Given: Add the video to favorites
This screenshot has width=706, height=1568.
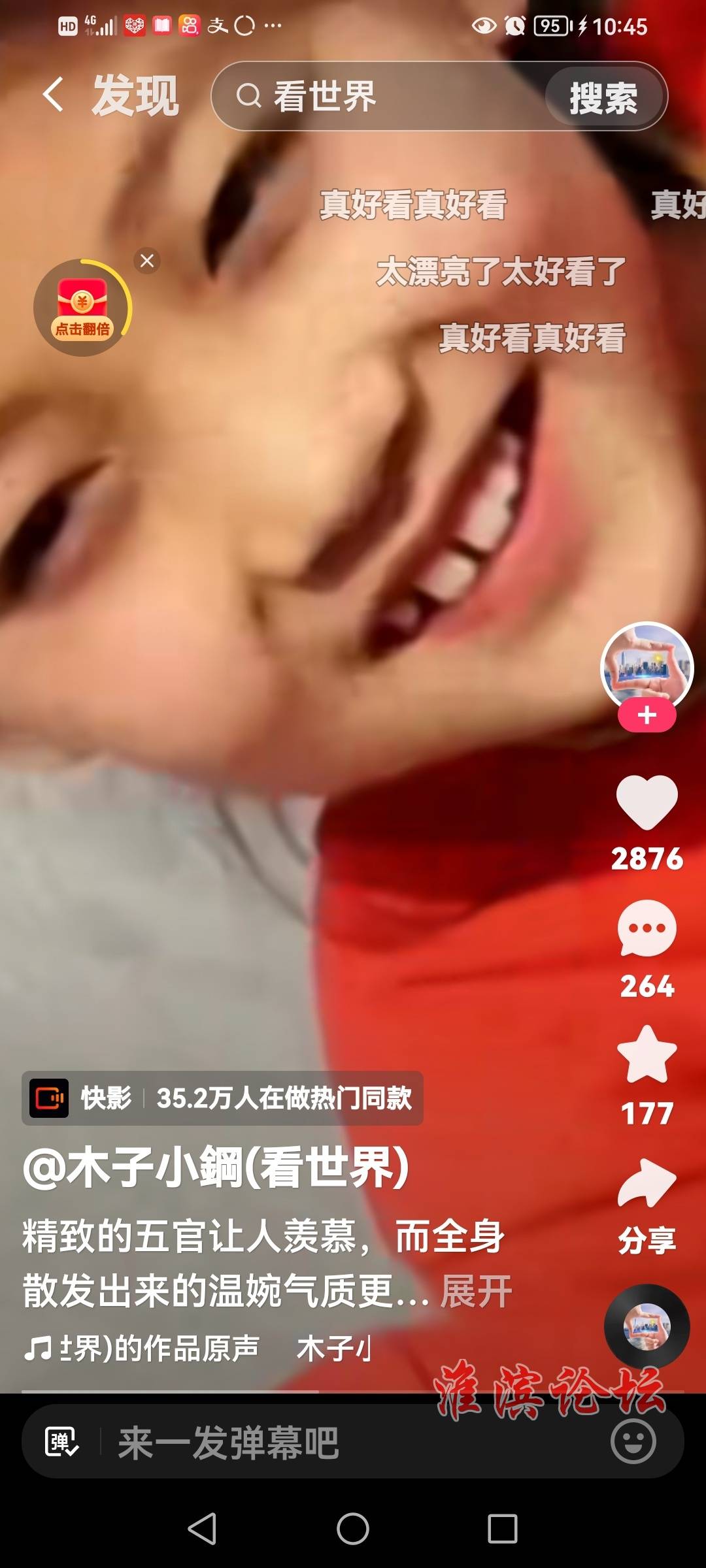Looking at the screenshot, I should click(647, 1055).
